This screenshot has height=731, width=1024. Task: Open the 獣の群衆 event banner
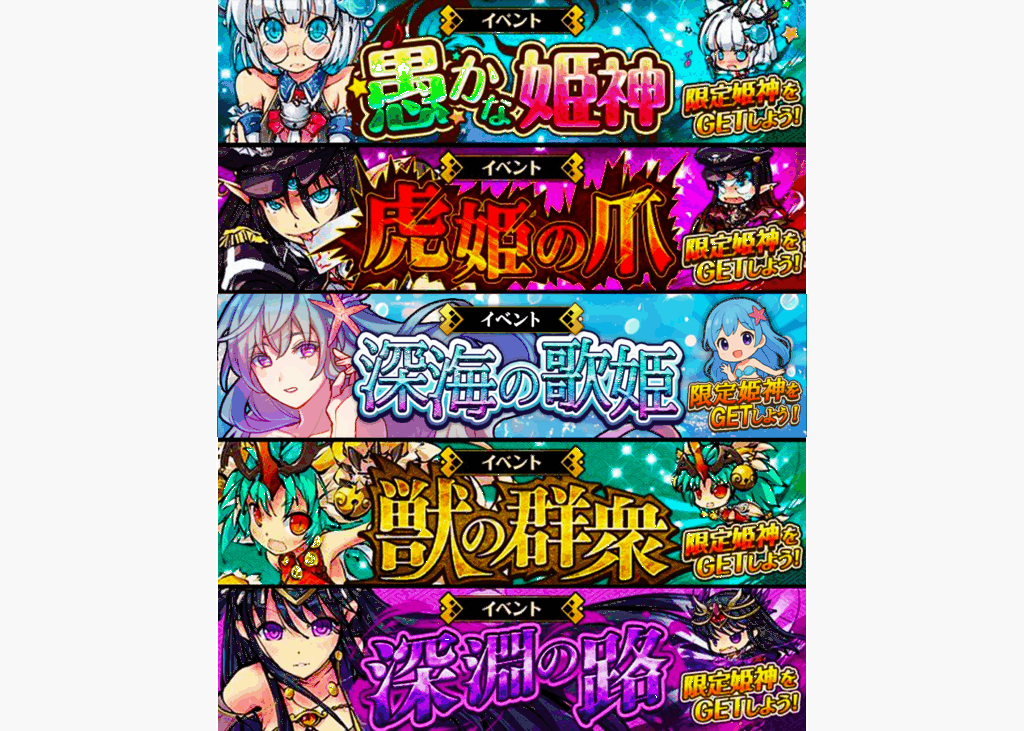click(512, 514)
